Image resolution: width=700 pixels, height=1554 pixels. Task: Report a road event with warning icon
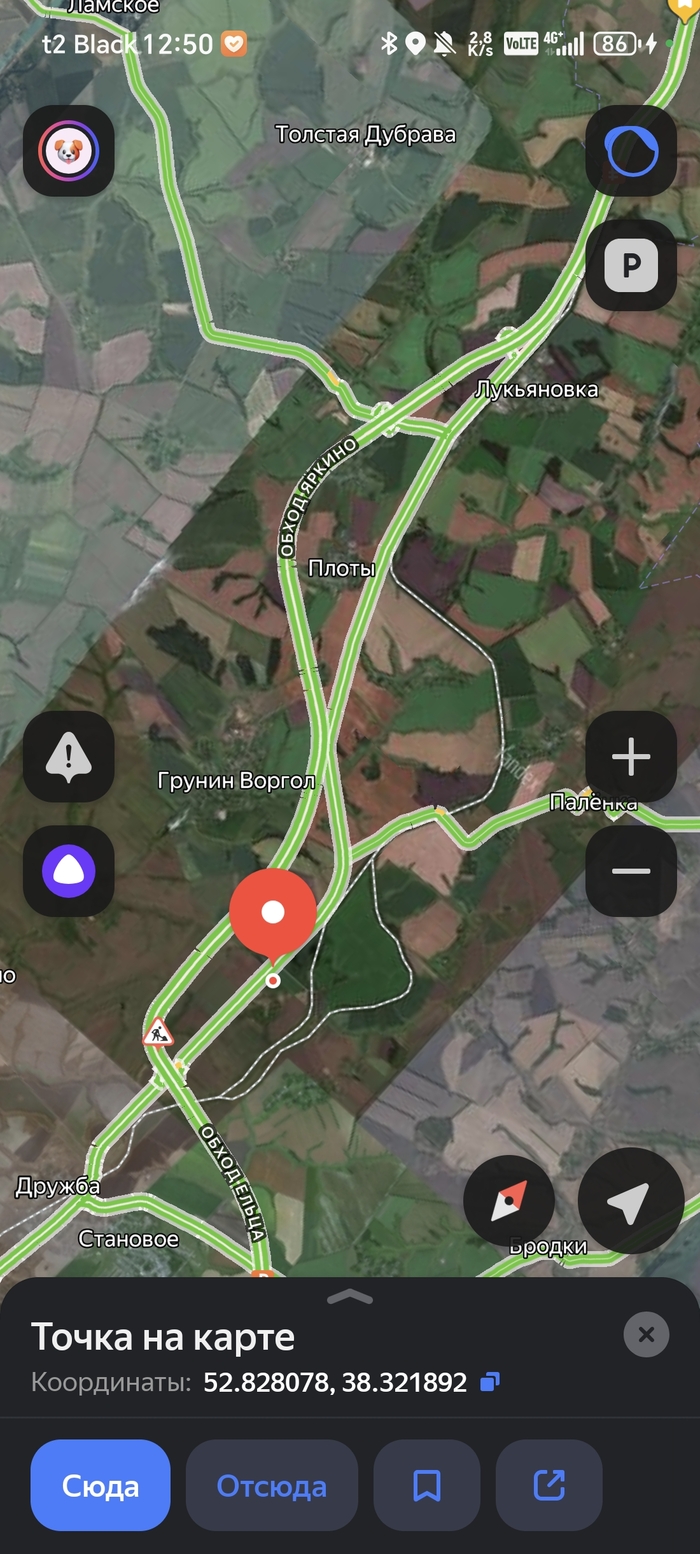tap(68, 756)
